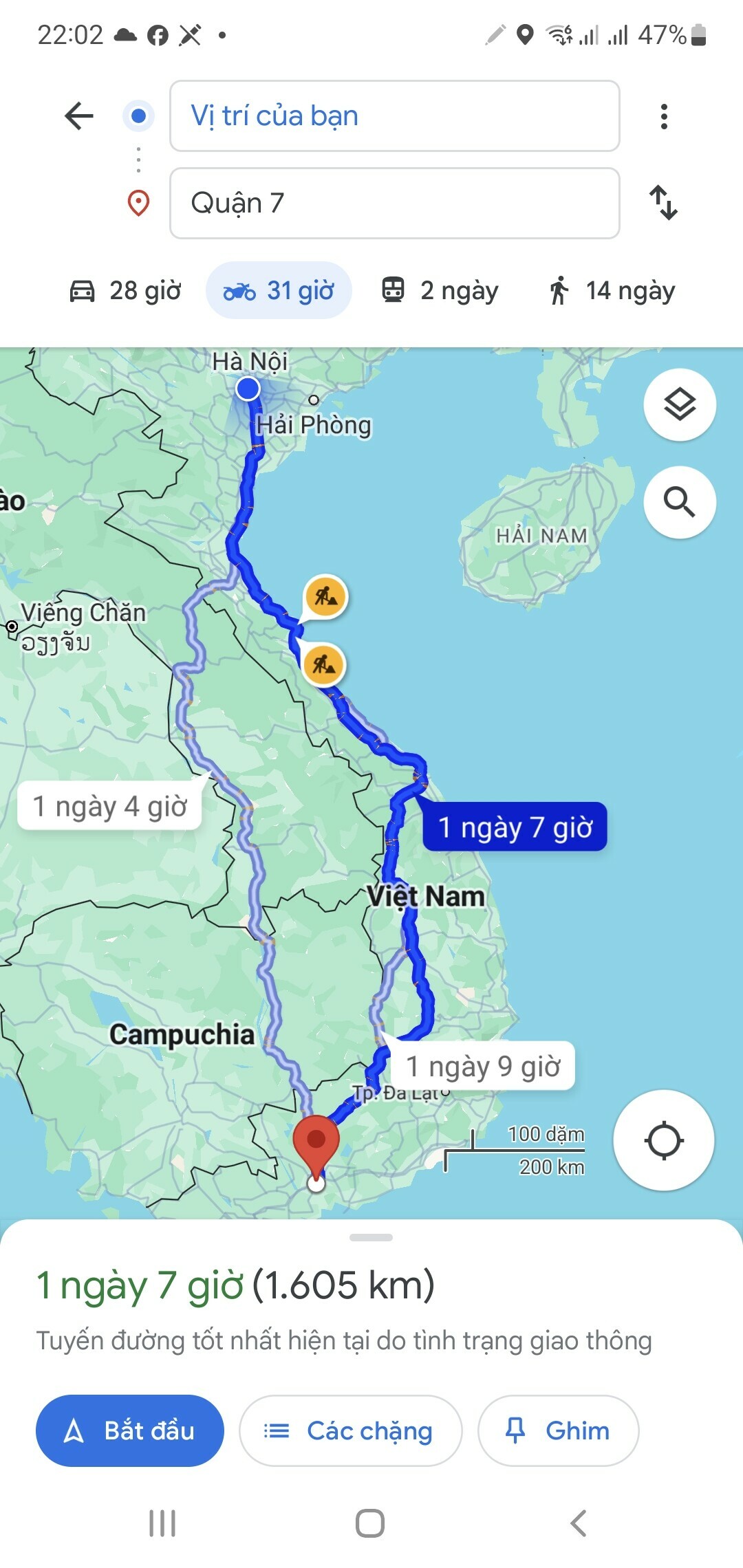Viewport: 743px width, 1568px height.
Task: Pin this route with 'Ghim'
Action: point(558,1430)
